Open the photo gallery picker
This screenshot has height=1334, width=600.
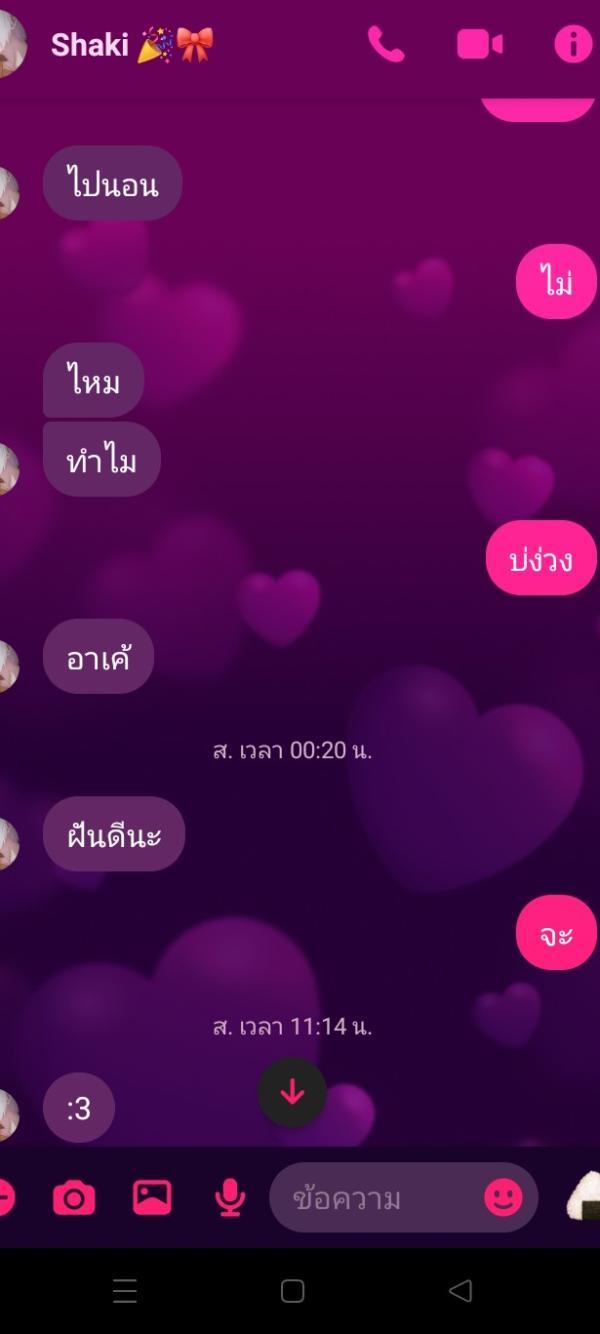click(152, 1197)
